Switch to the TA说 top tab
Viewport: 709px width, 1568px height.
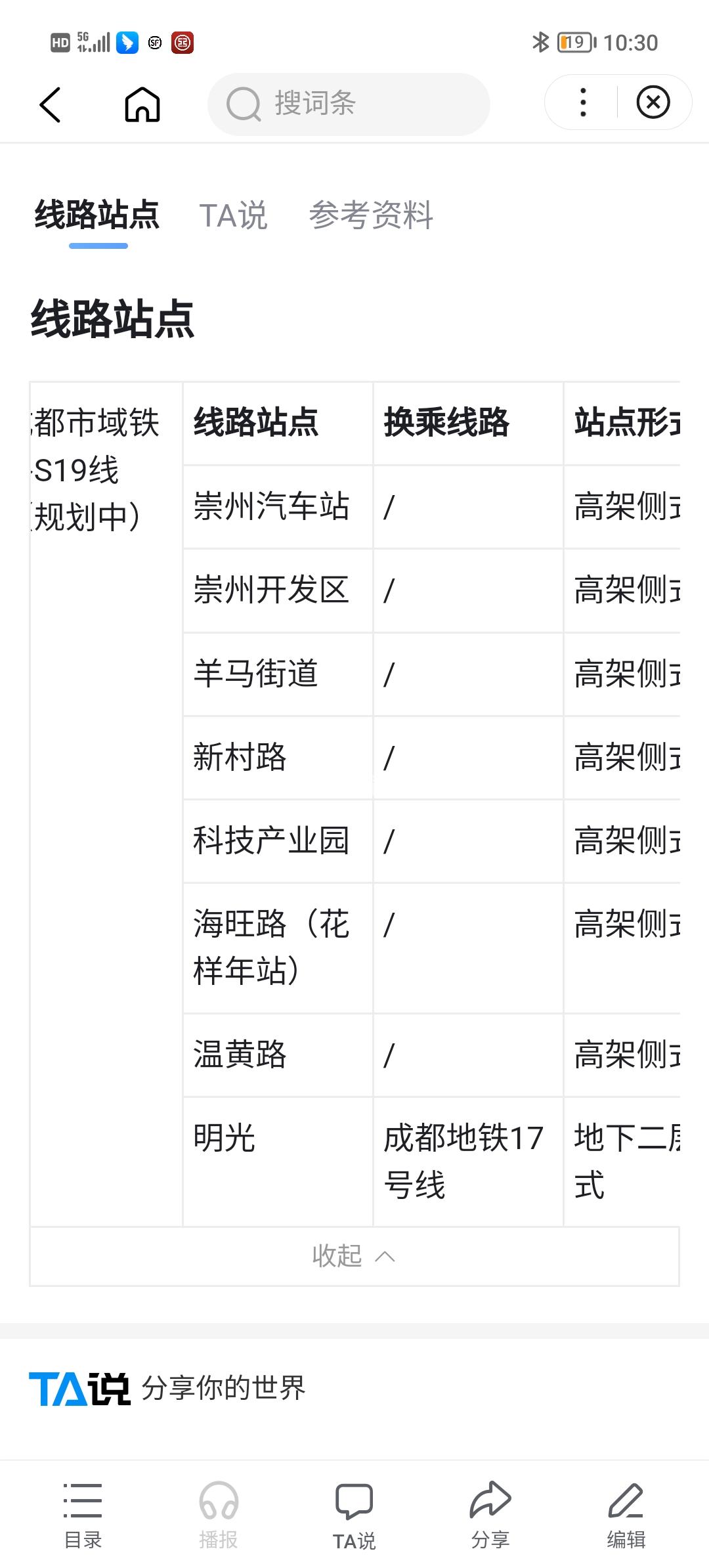pos(233,215)
